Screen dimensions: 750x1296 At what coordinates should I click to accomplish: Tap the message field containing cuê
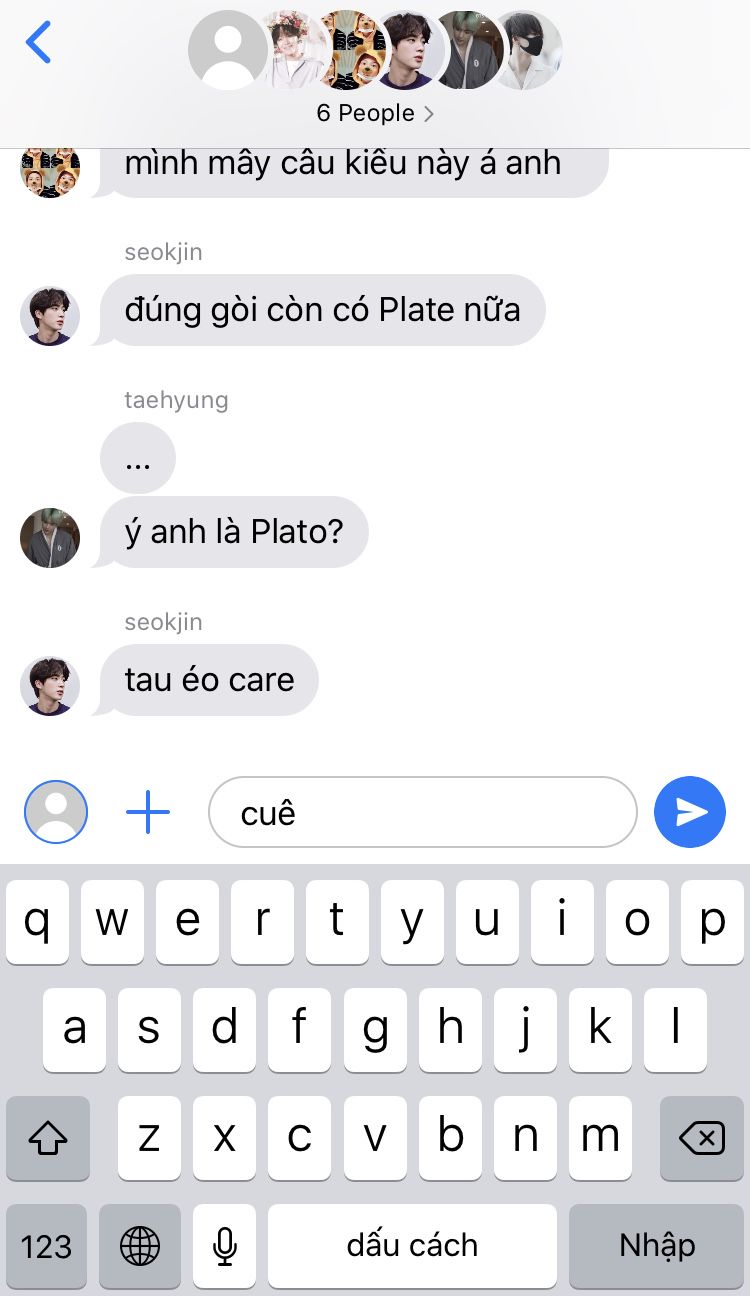point(422,812)
